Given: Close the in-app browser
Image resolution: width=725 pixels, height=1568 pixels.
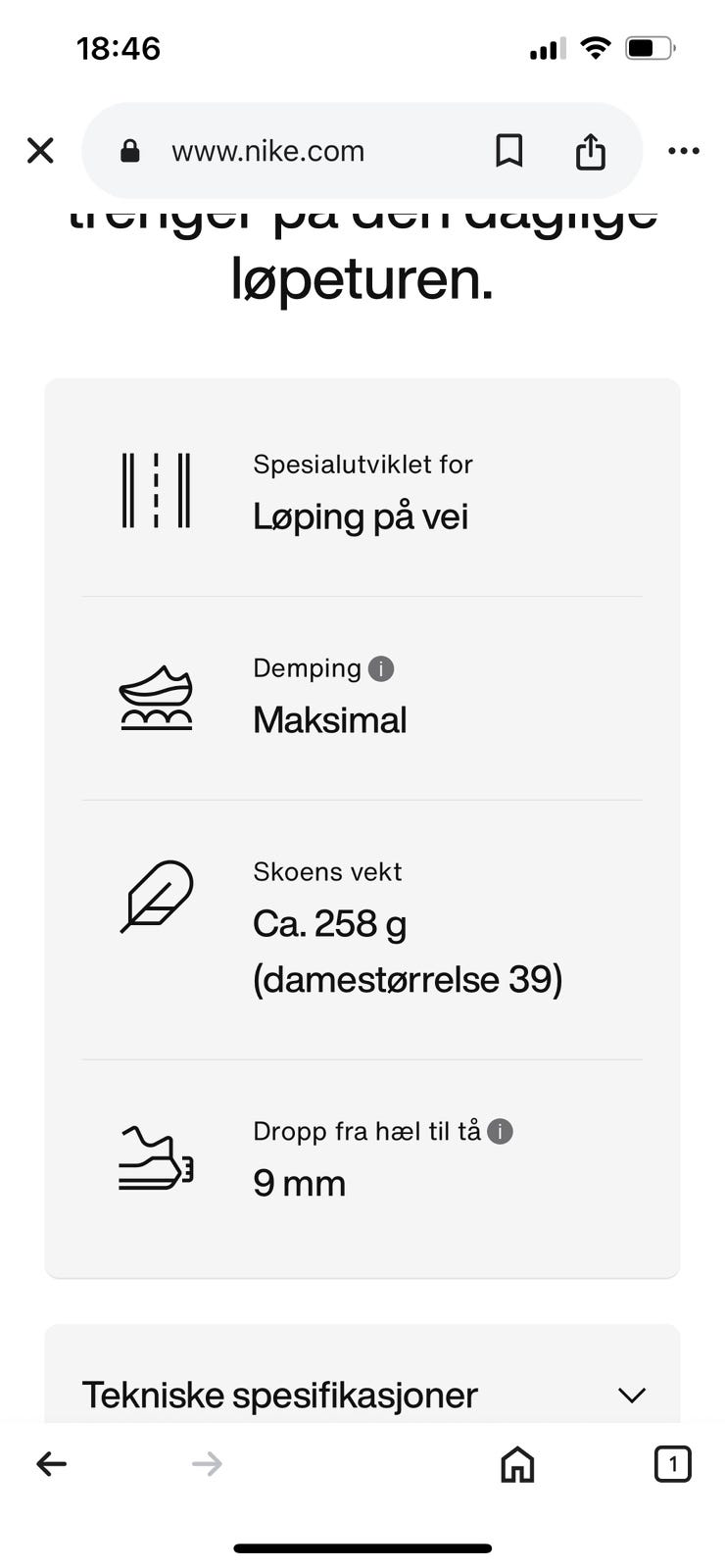Looking at the screenshot, I should [40, 151].
